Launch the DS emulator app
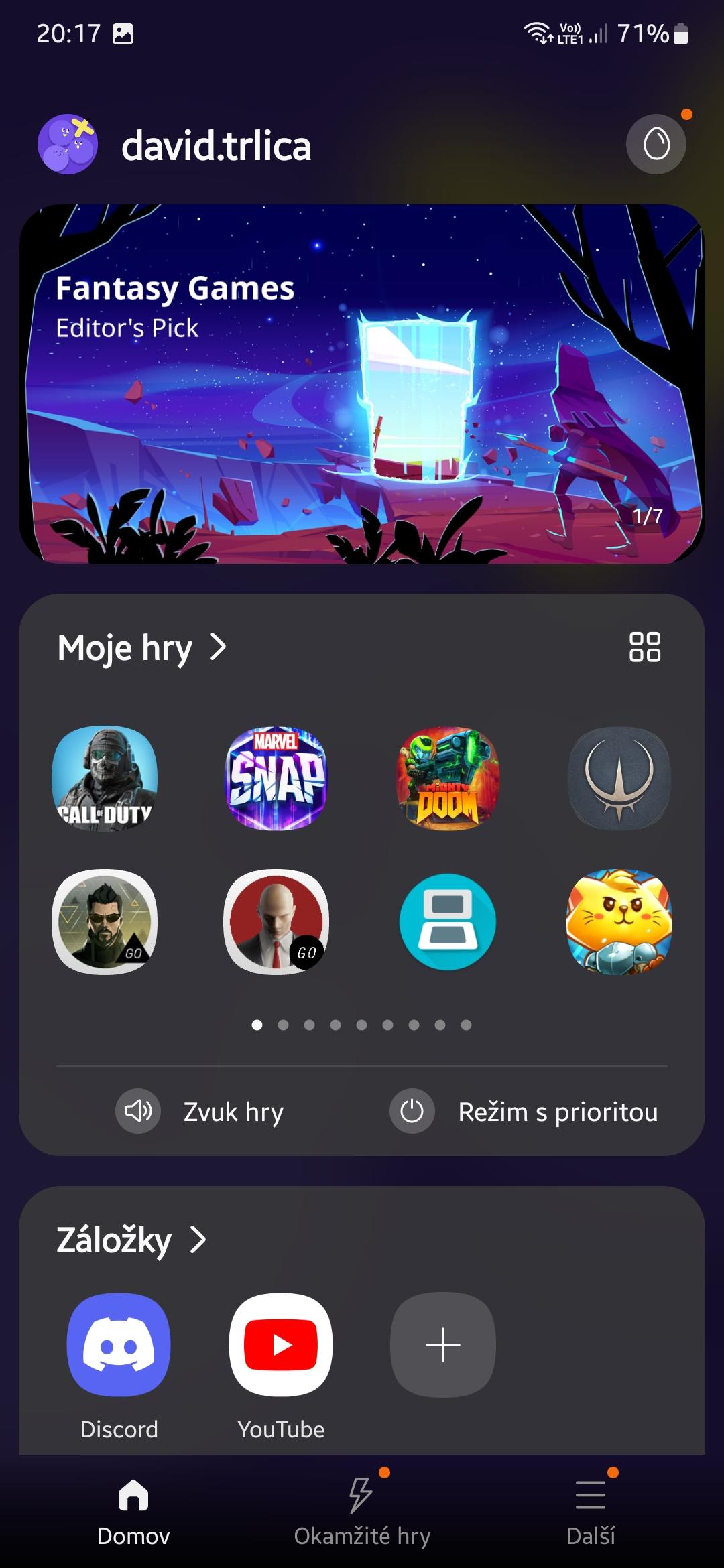Viewport: 724px width, 1568px height. point(448,922)
